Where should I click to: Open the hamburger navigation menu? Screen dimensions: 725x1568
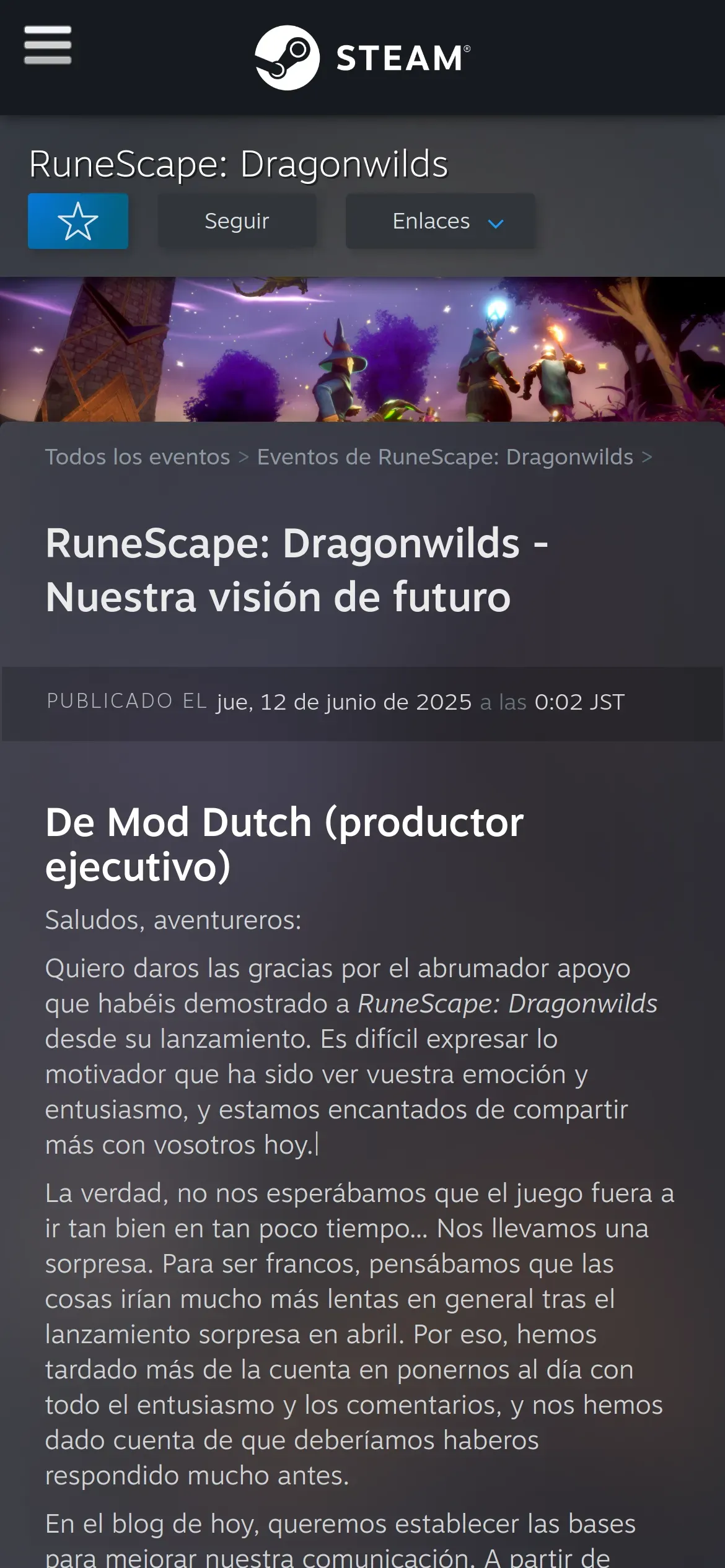(x=48, y=45)
